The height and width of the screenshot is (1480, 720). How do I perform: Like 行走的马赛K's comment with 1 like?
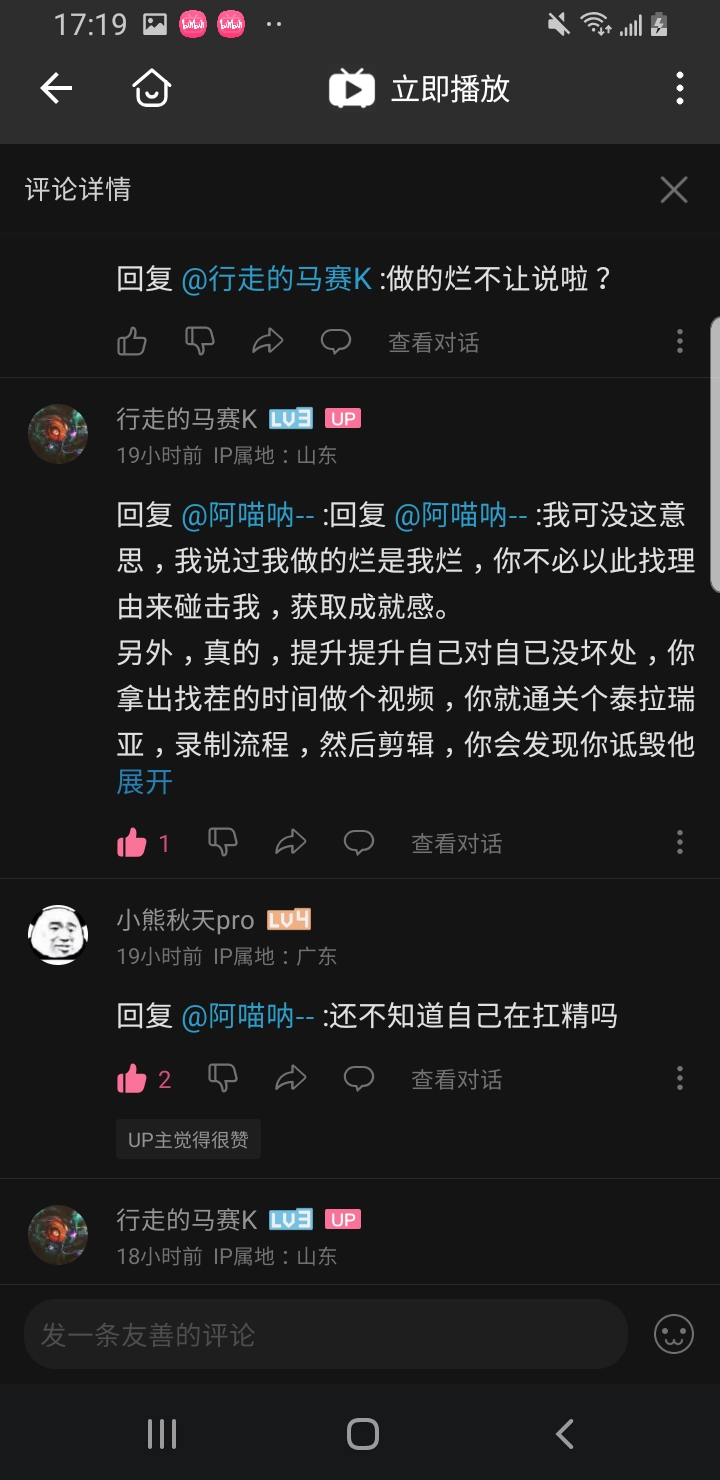(x=132, y=843)
